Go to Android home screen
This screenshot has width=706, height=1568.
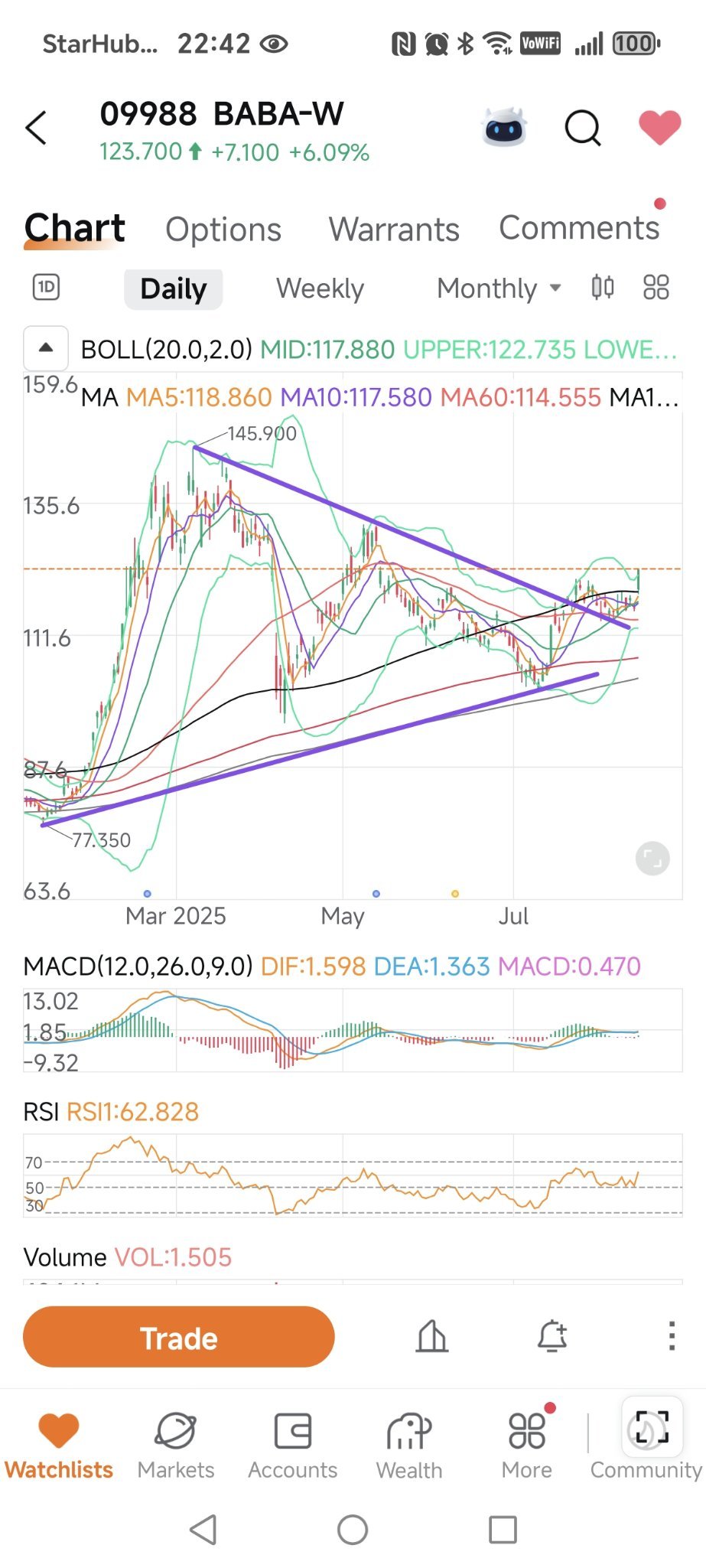click(353, 1530)
